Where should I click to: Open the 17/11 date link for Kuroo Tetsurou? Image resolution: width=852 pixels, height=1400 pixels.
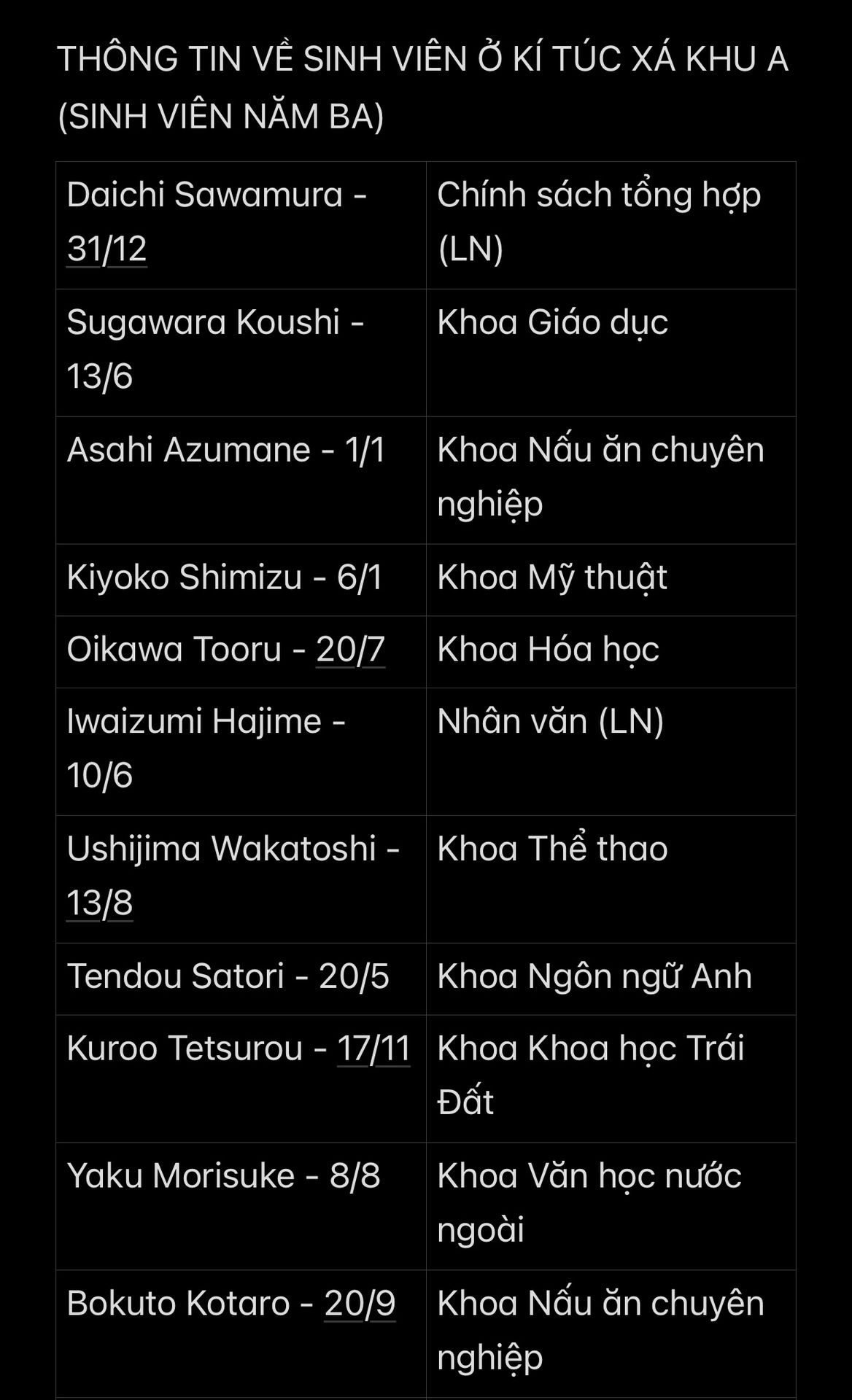coord(373,1049)
